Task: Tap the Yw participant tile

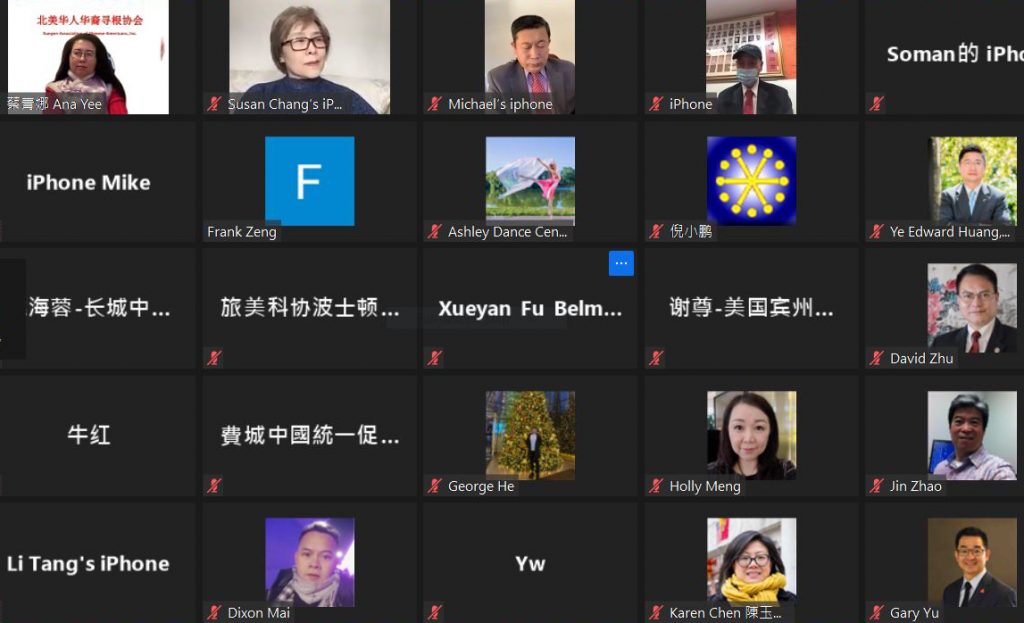Action: [x=530, y=563]
